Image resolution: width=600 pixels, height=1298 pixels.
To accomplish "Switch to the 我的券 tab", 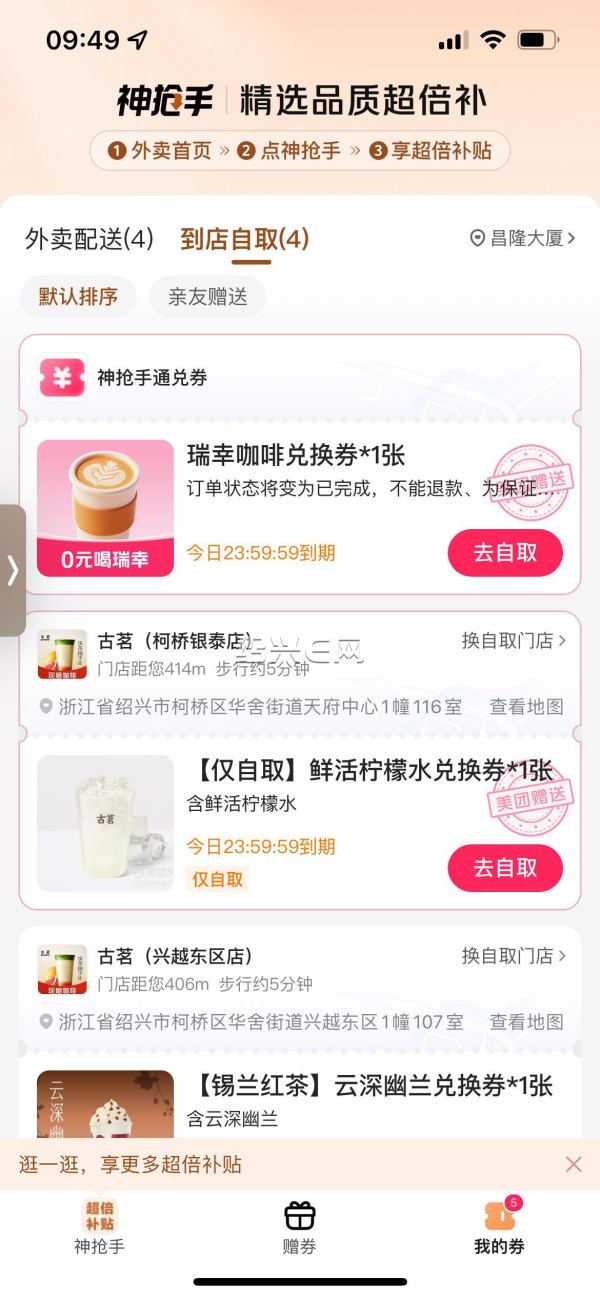I will pyautogui.click(x=499, y=1227).
